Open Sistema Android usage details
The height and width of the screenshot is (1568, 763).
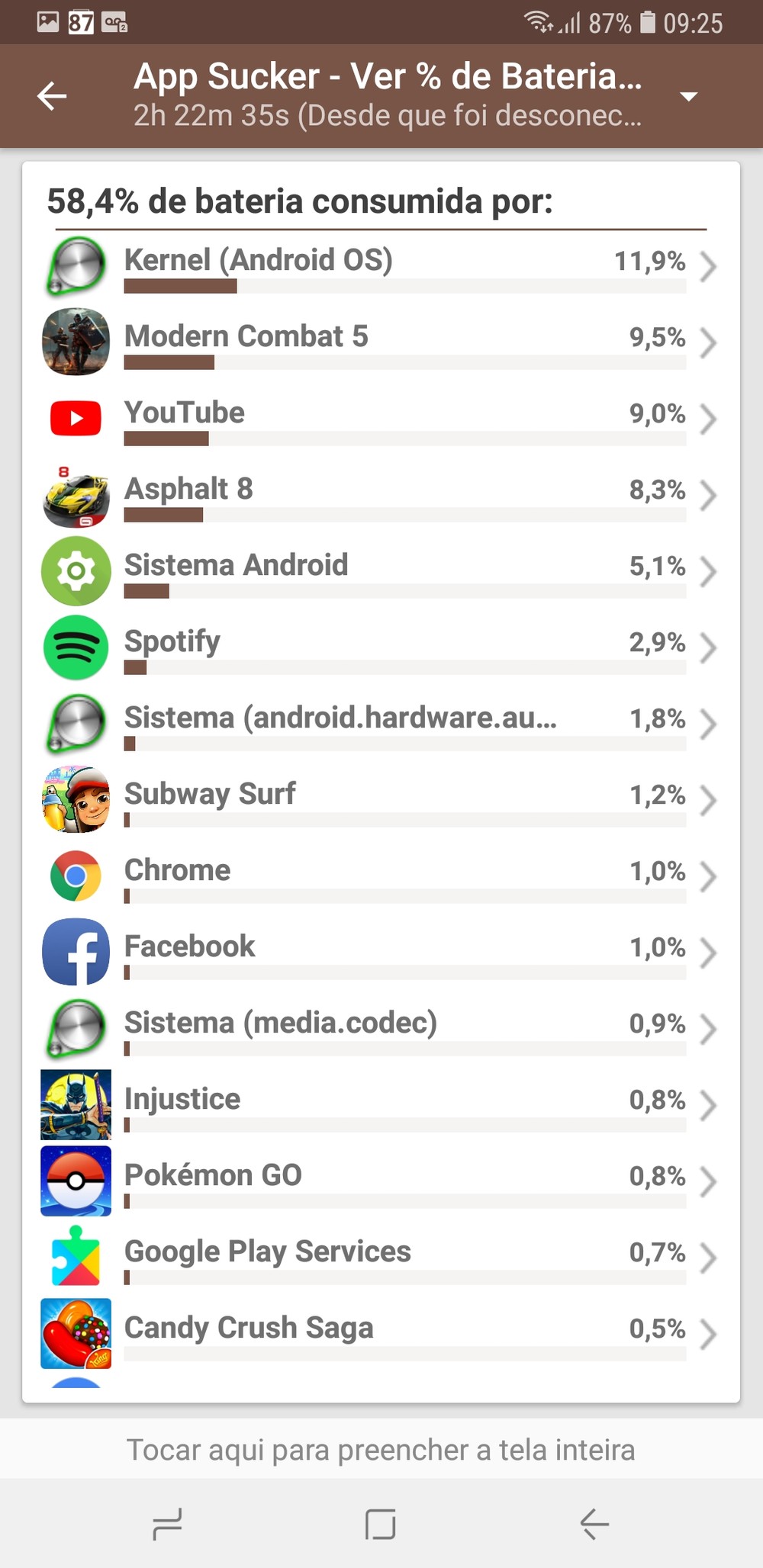(381, 570)
